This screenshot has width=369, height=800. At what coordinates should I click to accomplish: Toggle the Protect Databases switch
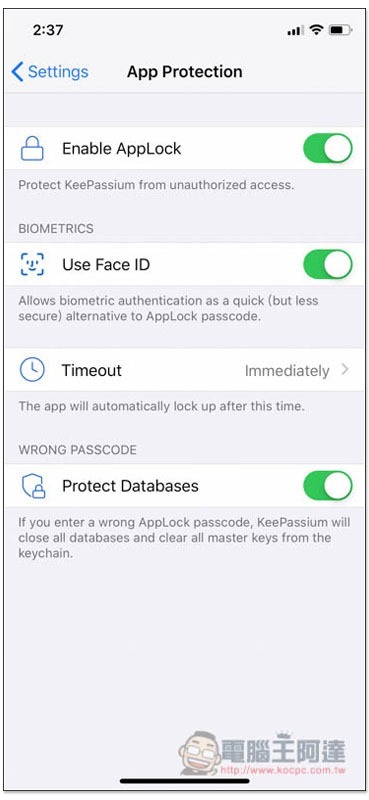tap(328, 486)
